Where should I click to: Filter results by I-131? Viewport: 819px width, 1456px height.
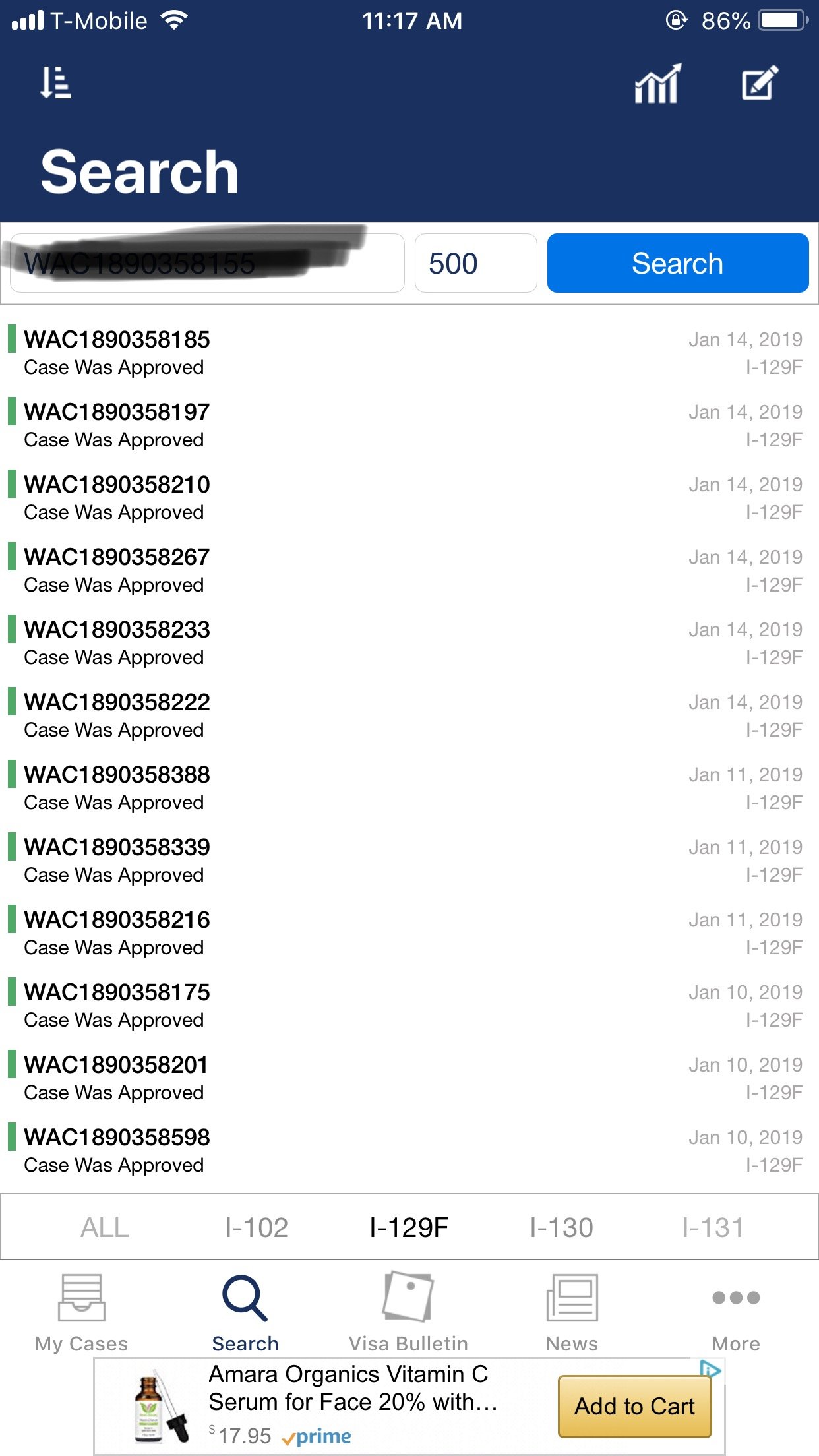tap(713, 1228)
